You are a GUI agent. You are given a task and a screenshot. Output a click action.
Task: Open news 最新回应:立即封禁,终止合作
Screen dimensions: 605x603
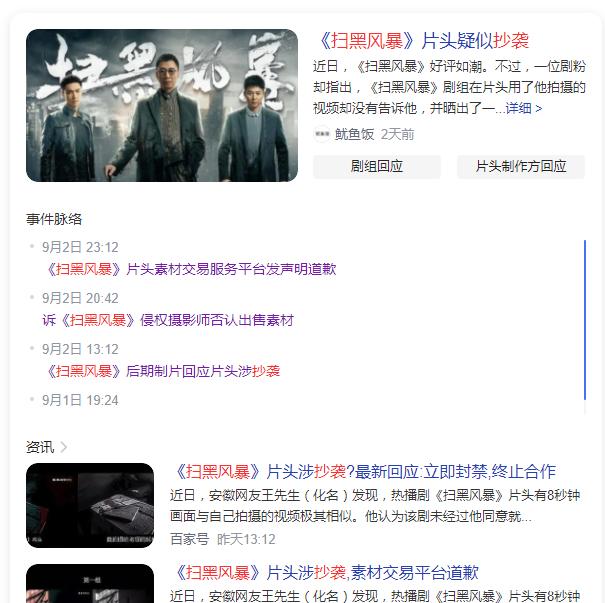[364, 472]
